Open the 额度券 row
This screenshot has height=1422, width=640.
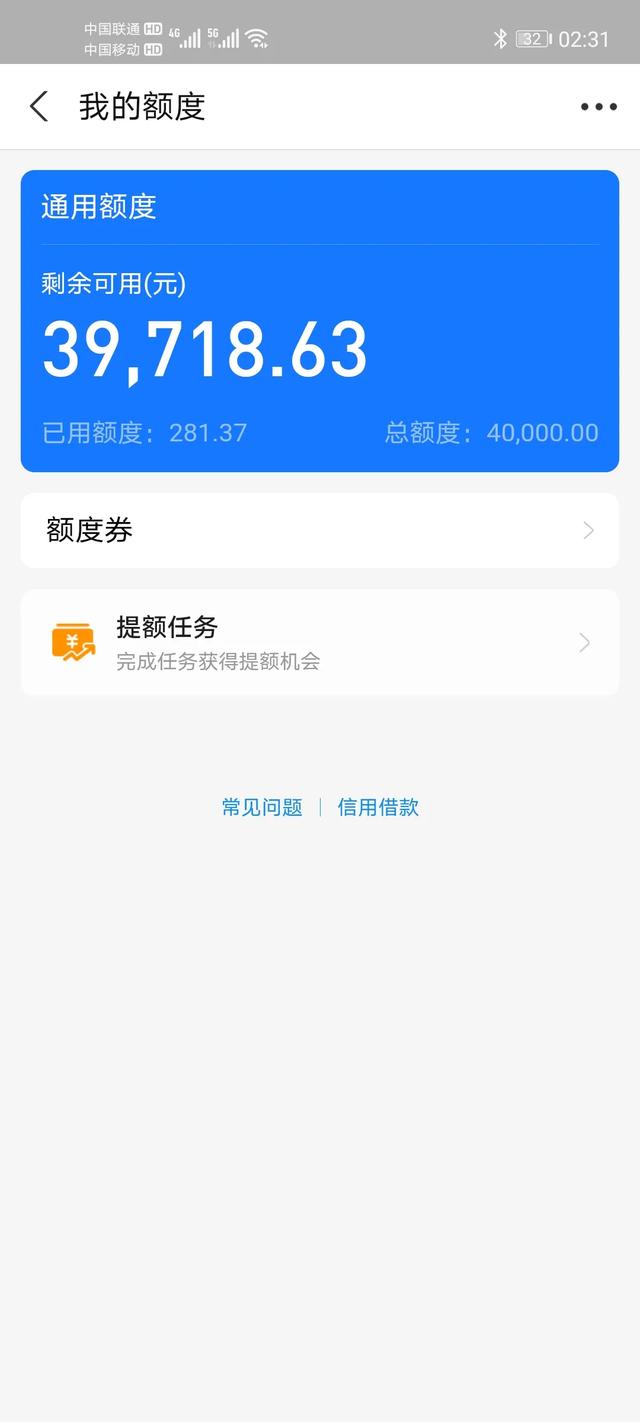320,530
